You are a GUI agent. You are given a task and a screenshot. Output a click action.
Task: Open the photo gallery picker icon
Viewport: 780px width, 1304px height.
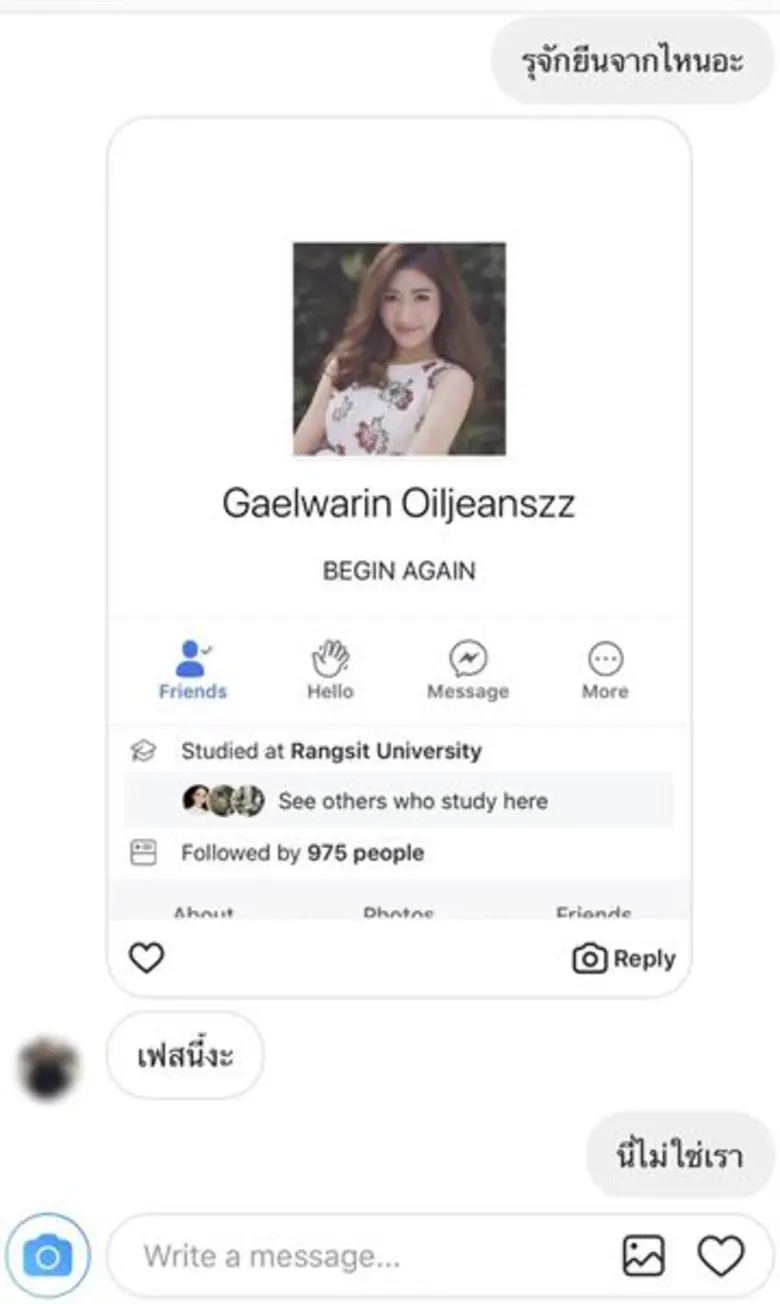[643, 1256]
